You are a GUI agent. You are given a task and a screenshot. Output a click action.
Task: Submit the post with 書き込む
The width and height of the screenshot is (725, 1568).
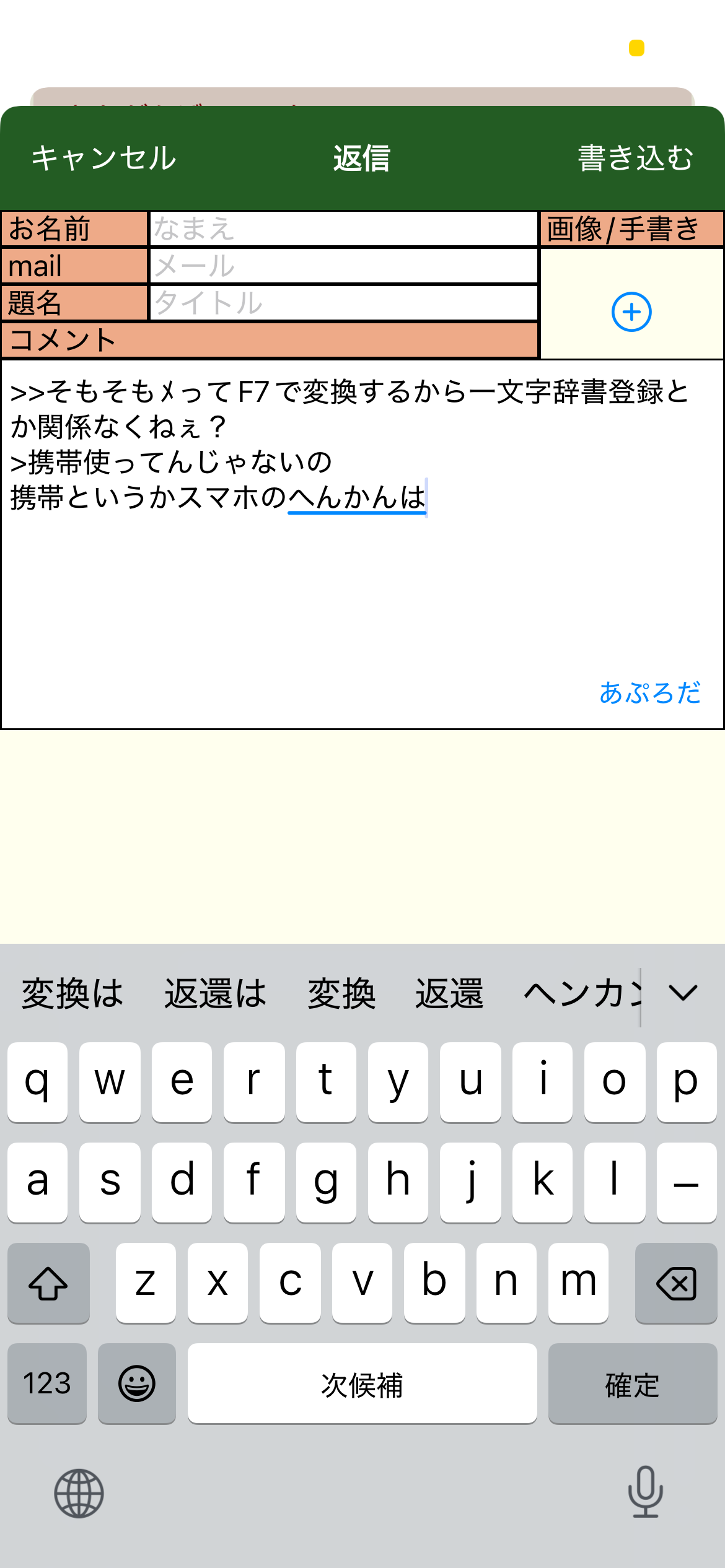pyautogui.click(x=635, y=158)
